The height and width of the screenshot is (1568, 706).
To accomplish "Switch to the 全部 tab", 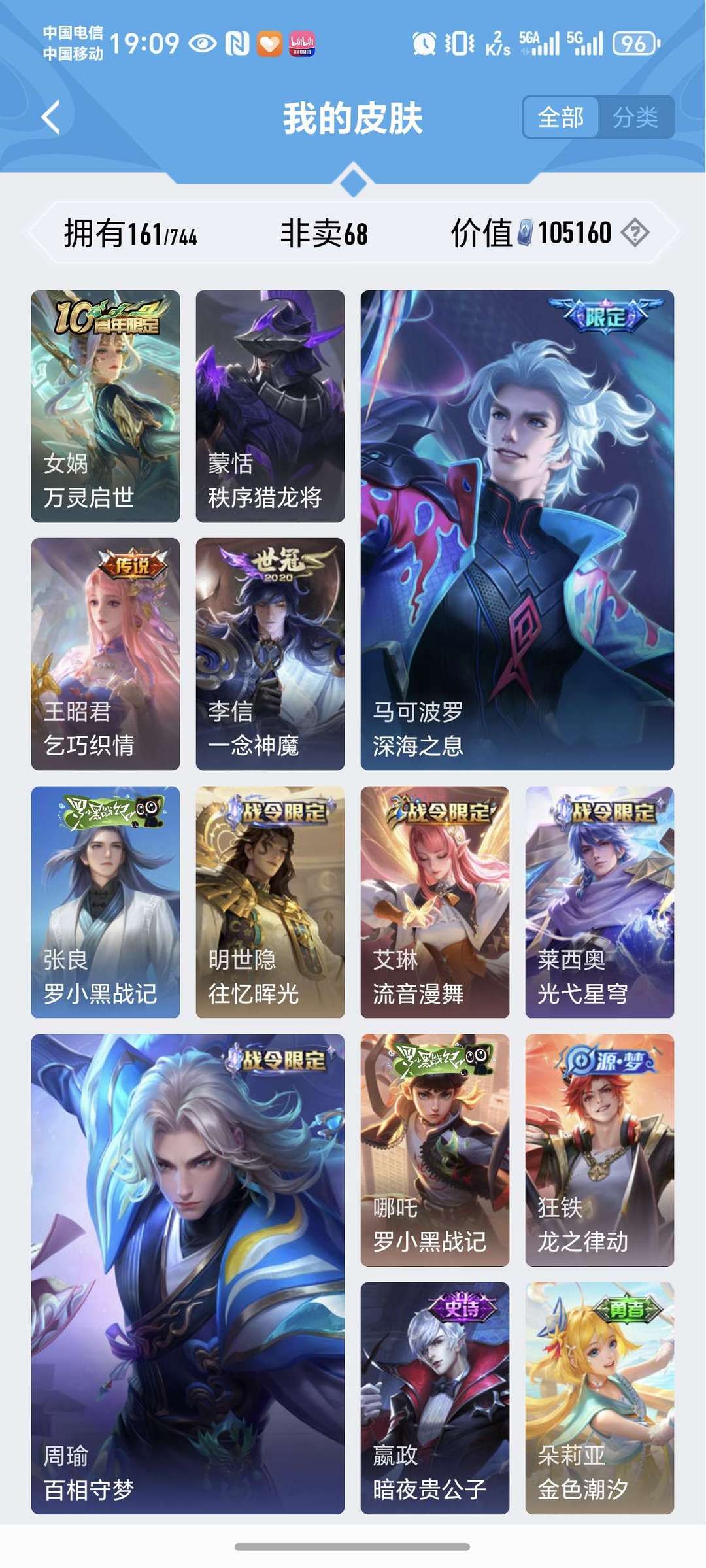I will coord(562,118).
